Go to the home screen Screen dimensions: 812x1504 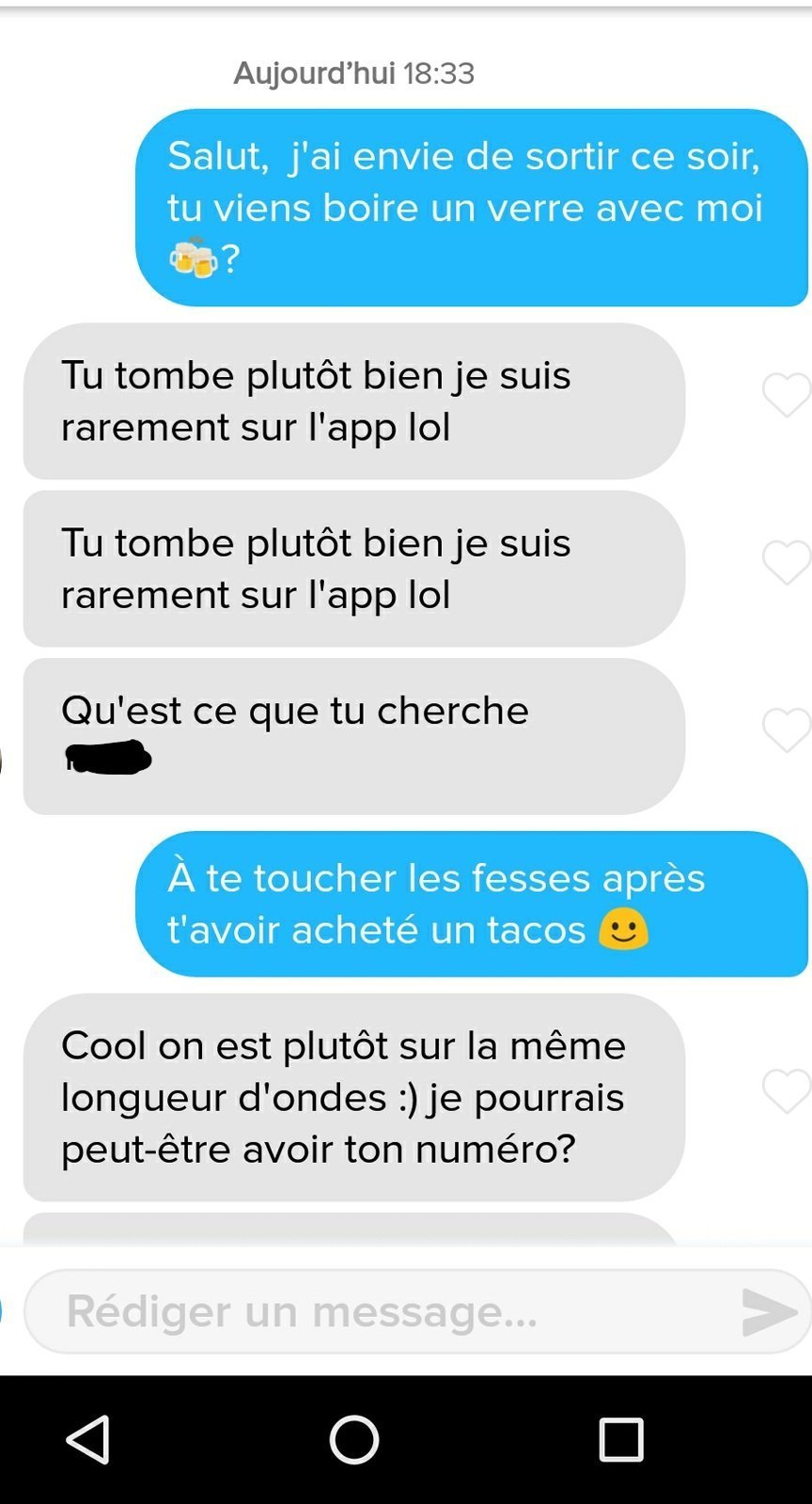click(x=354, y=1439)
